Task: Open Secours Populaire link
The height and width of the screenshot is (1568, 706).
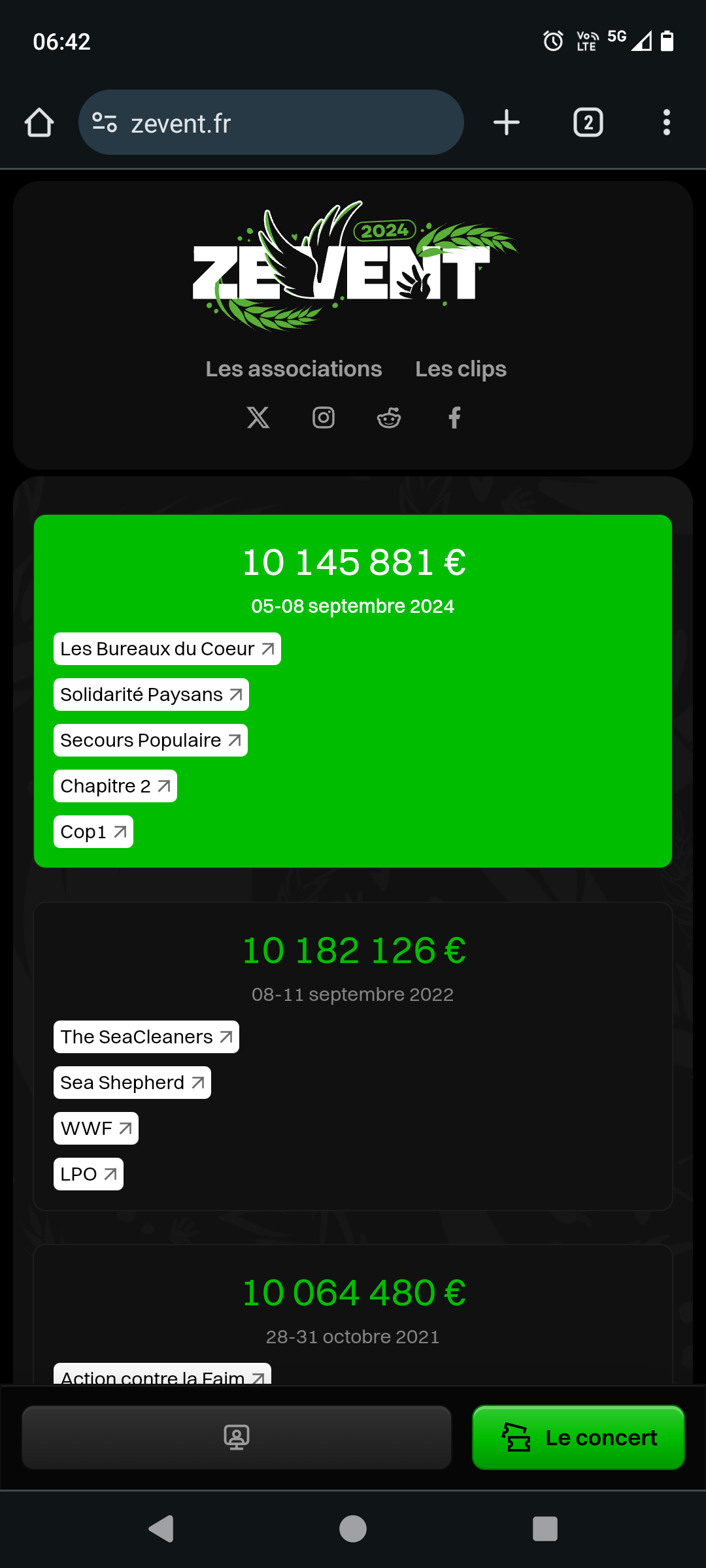Action: coord(150,740)
